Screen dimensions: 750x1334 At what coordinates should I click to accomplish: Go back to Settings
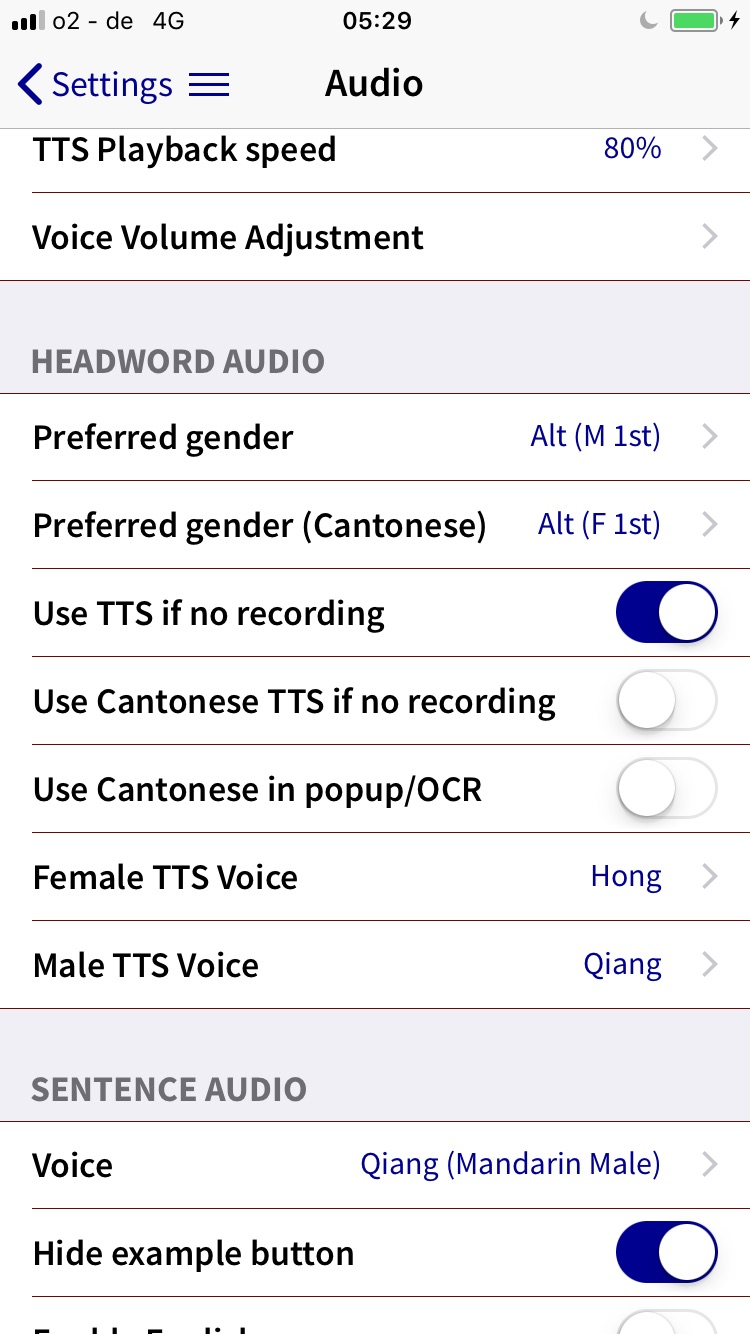pyautogui.click(x=95, y=85)
